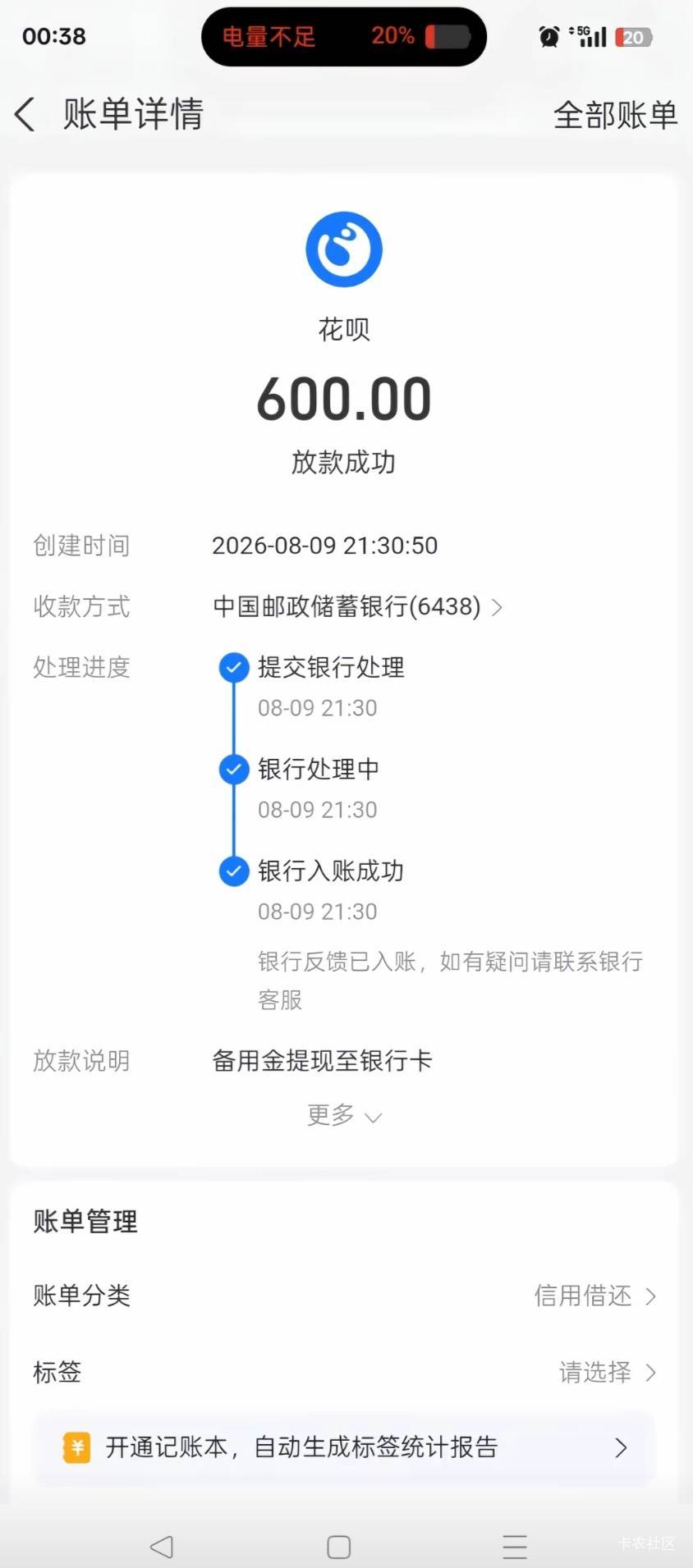
Task: Select a tag in the 标签 row
Action: tap(345, 1372)
